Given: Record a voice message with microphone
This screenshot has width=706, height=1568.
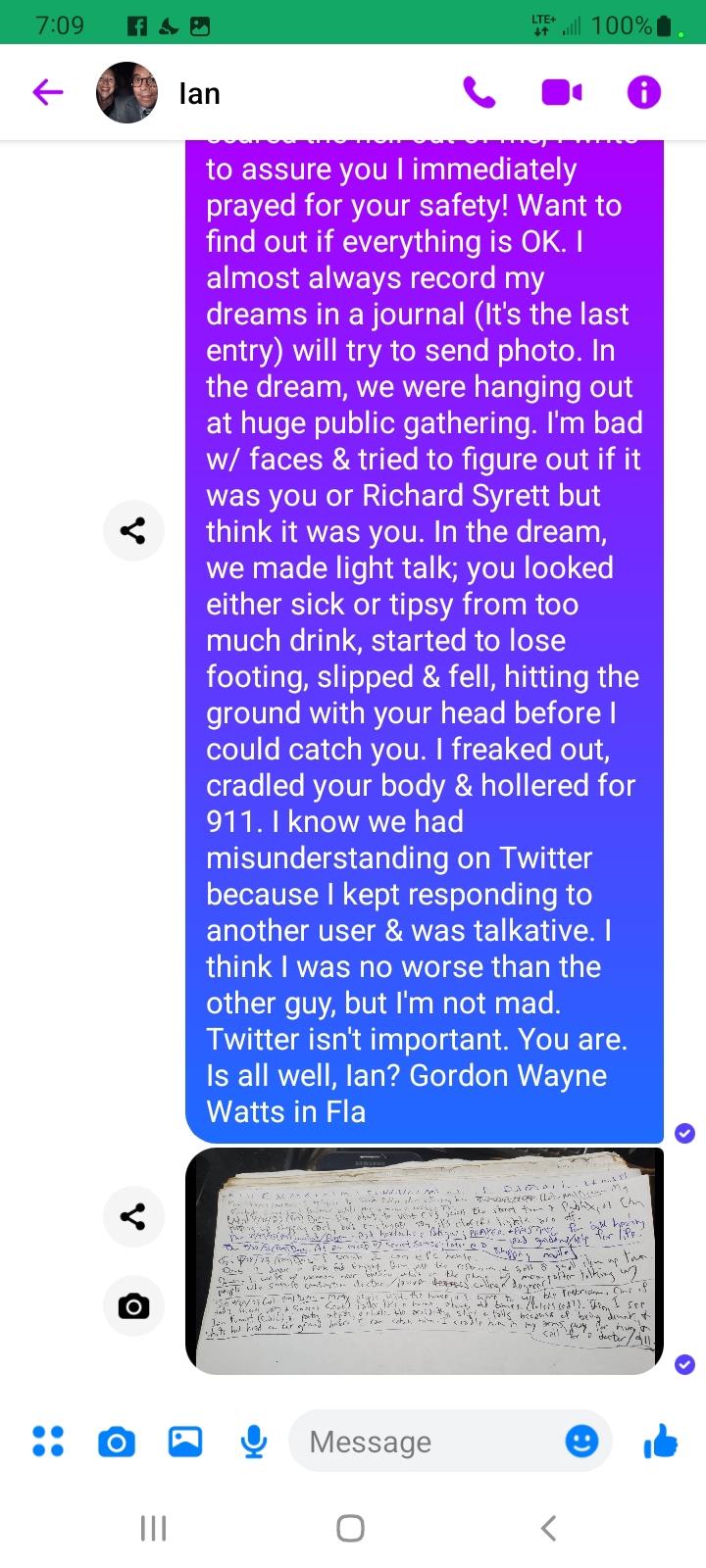Looking at the screenshot, I should (x=253, y=1441).
